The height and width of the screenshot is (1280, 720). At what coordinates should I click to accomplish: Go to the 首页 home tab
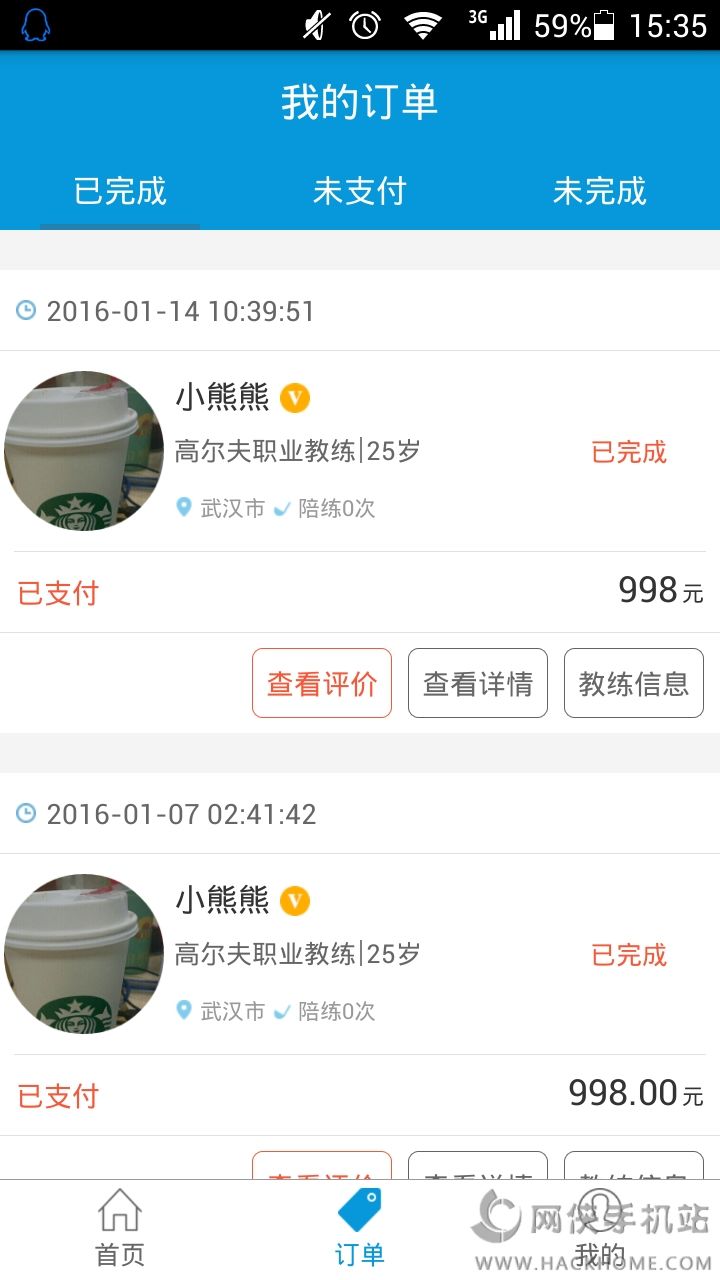(x=120, y=1230)
